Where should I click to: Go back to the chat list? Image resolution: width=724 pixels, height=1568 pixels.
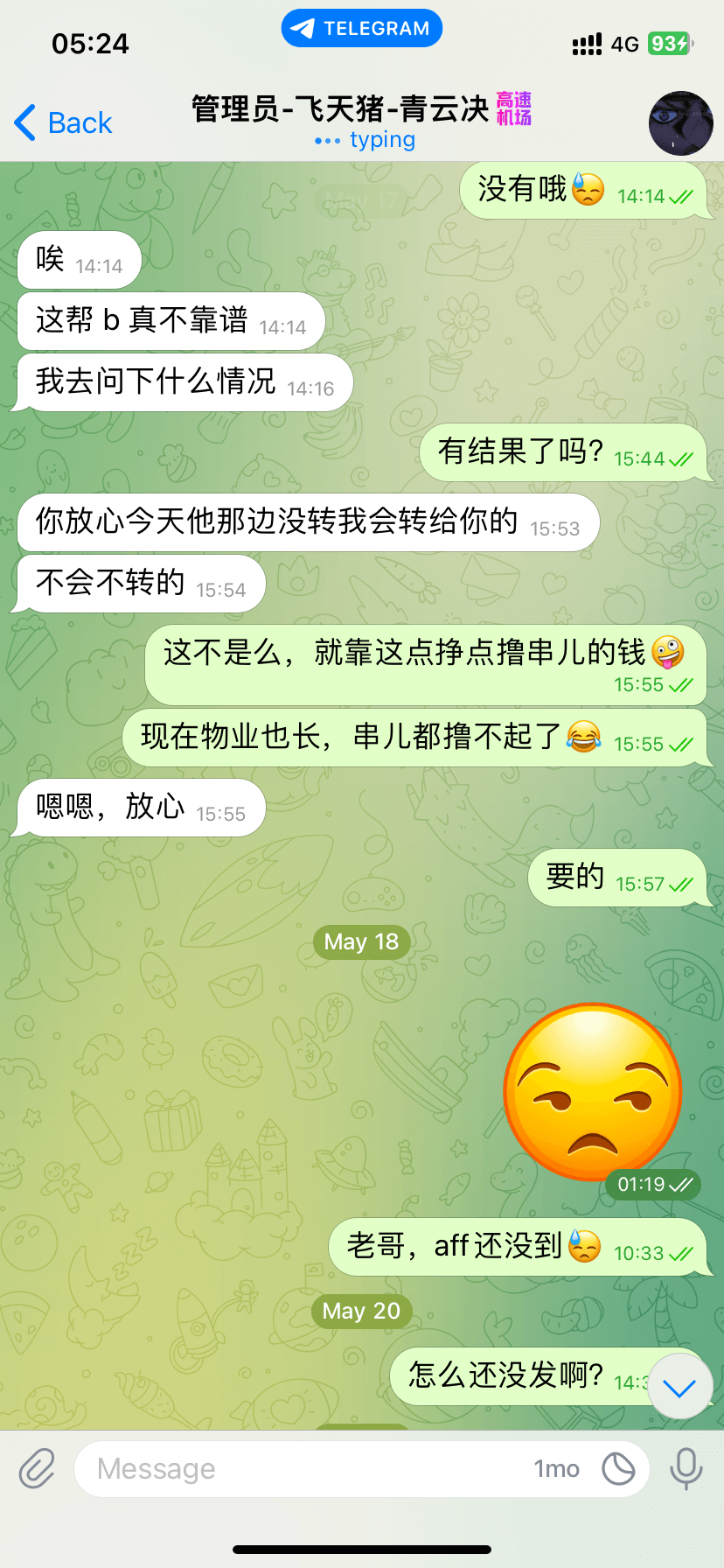pyautogui.click(x=64, y=122)
